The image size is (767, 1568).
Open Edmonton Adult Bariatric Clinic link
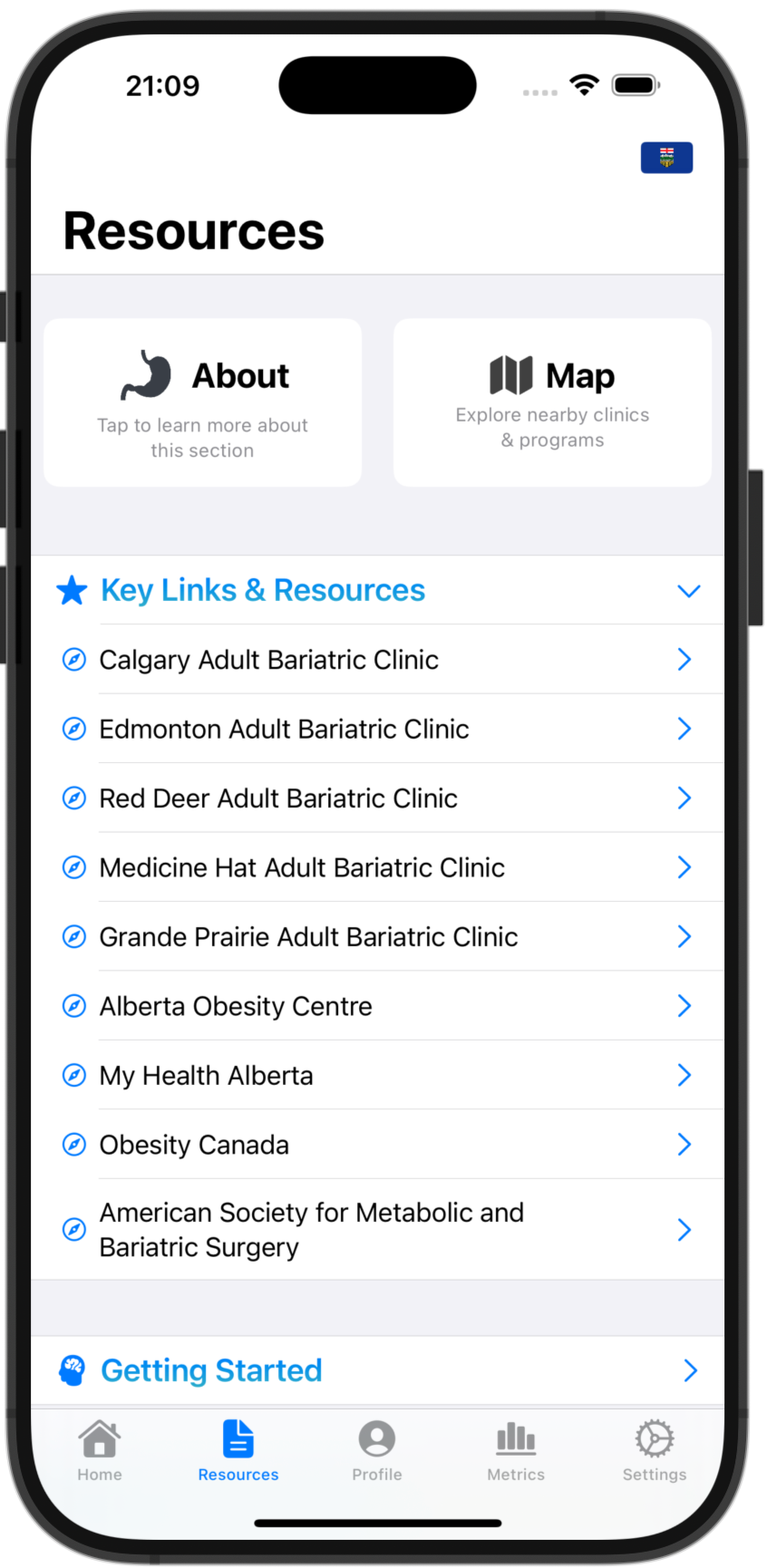pos(377,729)
